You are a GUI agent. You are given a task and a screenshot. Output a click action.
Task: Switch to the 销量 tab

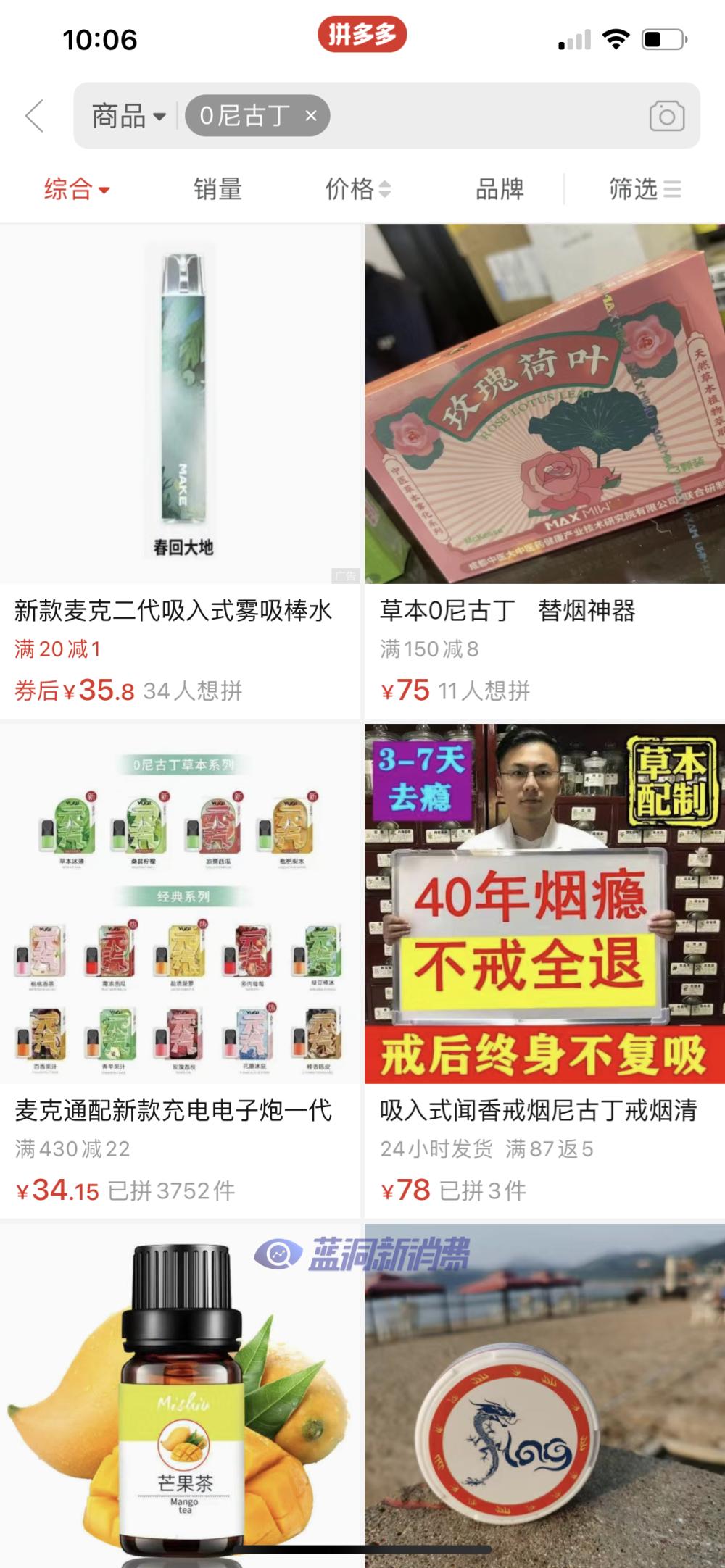point(219,190)
